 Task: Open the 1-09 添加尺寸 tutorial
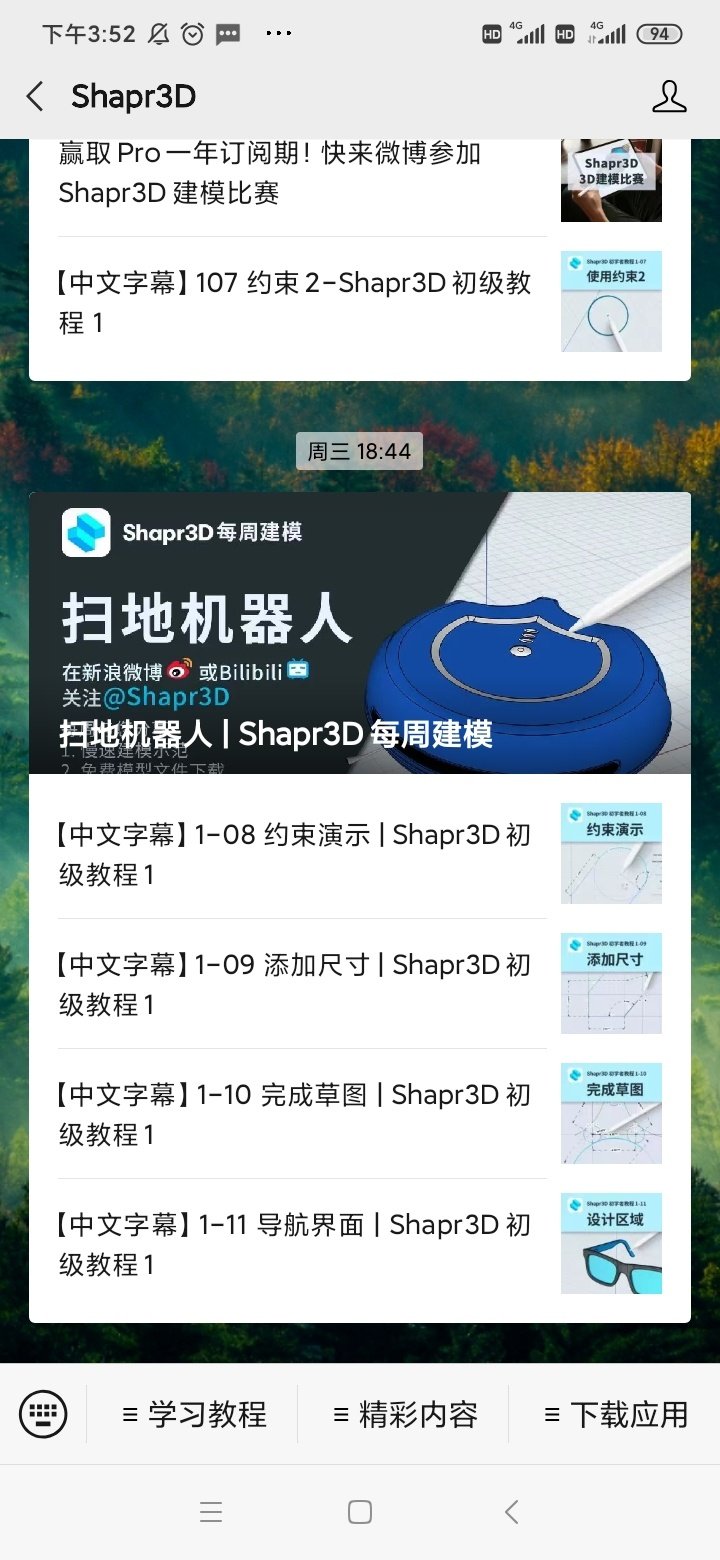point(300,984)
